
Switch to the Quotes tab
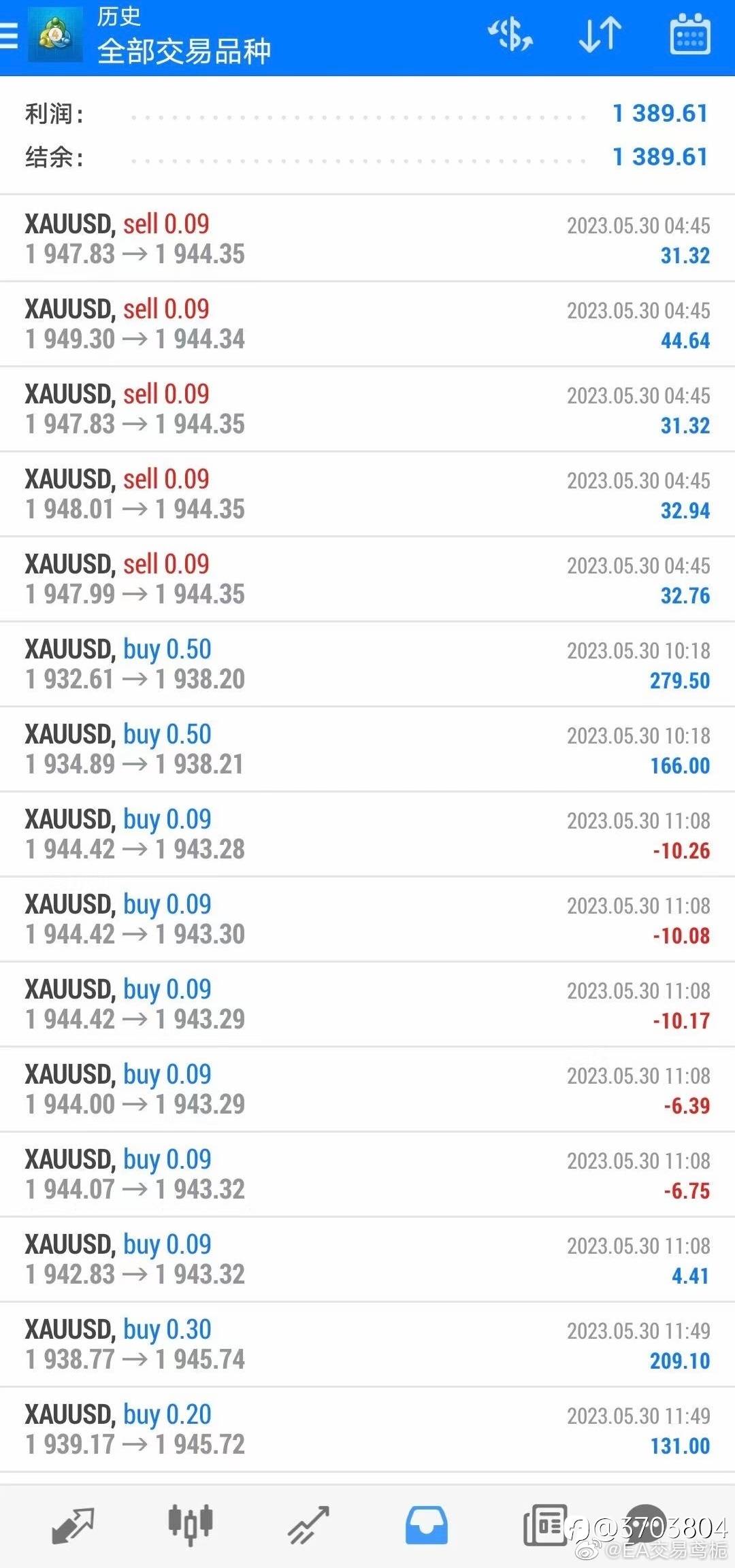[x=73, y=1525]
